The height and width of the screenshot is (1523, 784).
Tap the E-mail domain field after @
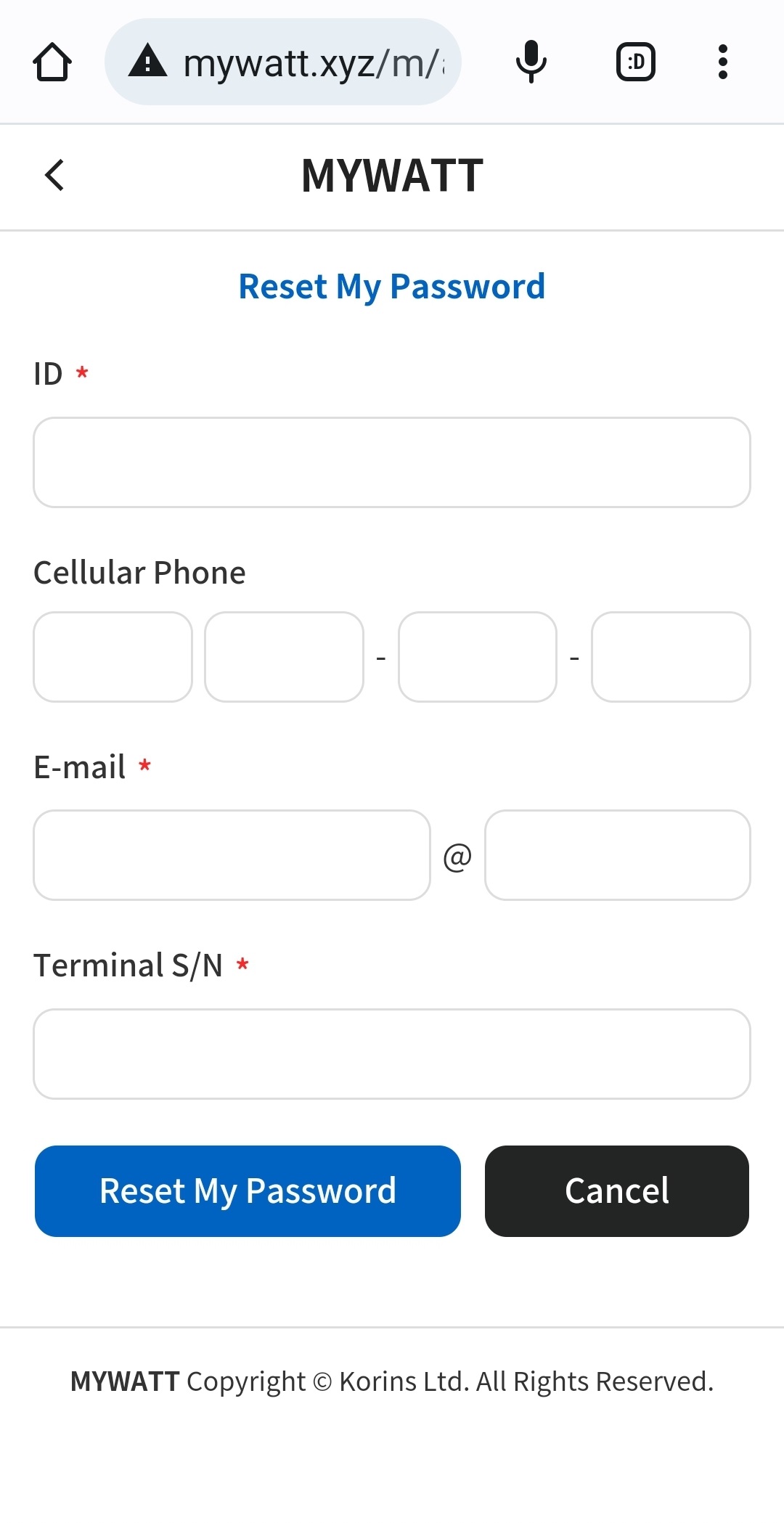618,855
